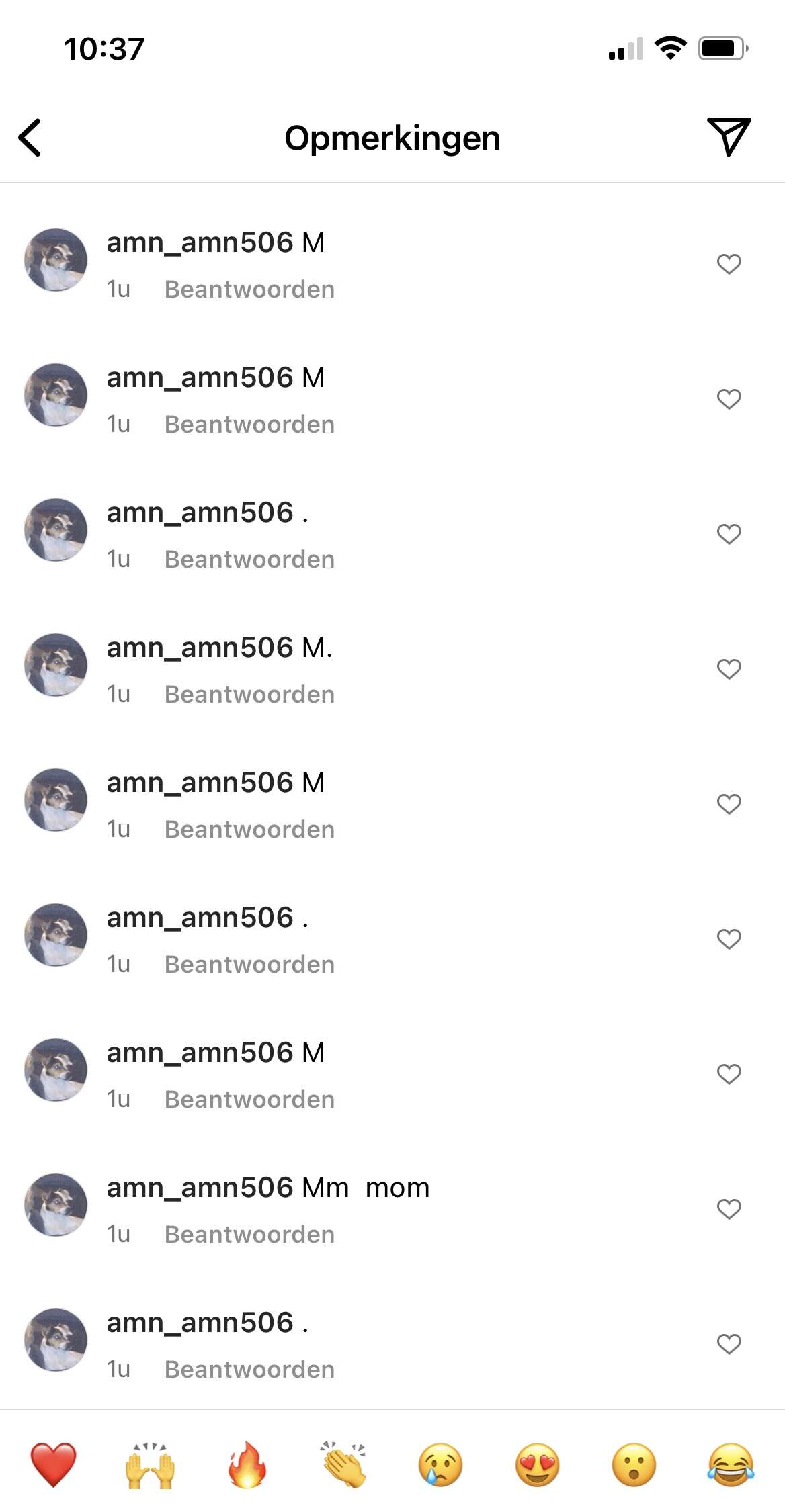Select the crying face emoji
The height and width of the screenshot is (1512, 785).
point(440,1464)
